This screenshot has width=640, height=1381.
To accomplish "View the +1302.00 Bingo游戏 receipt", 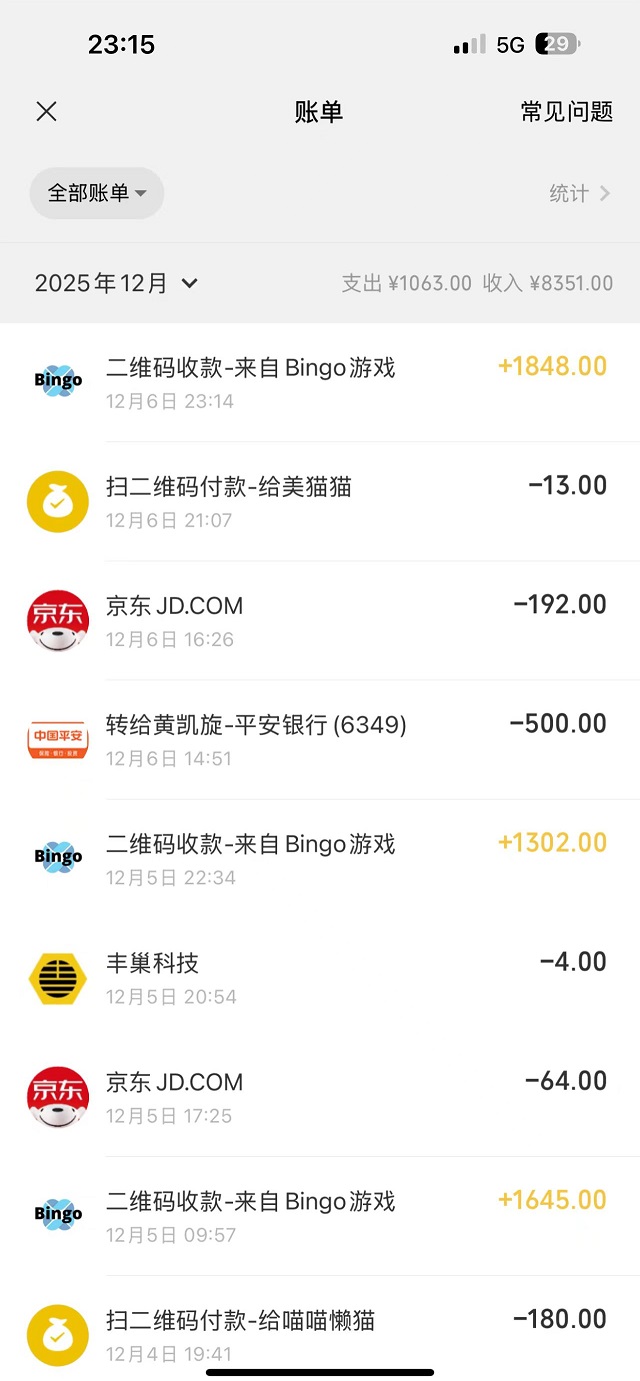I will pyautogui.click(x=320, y=858).
